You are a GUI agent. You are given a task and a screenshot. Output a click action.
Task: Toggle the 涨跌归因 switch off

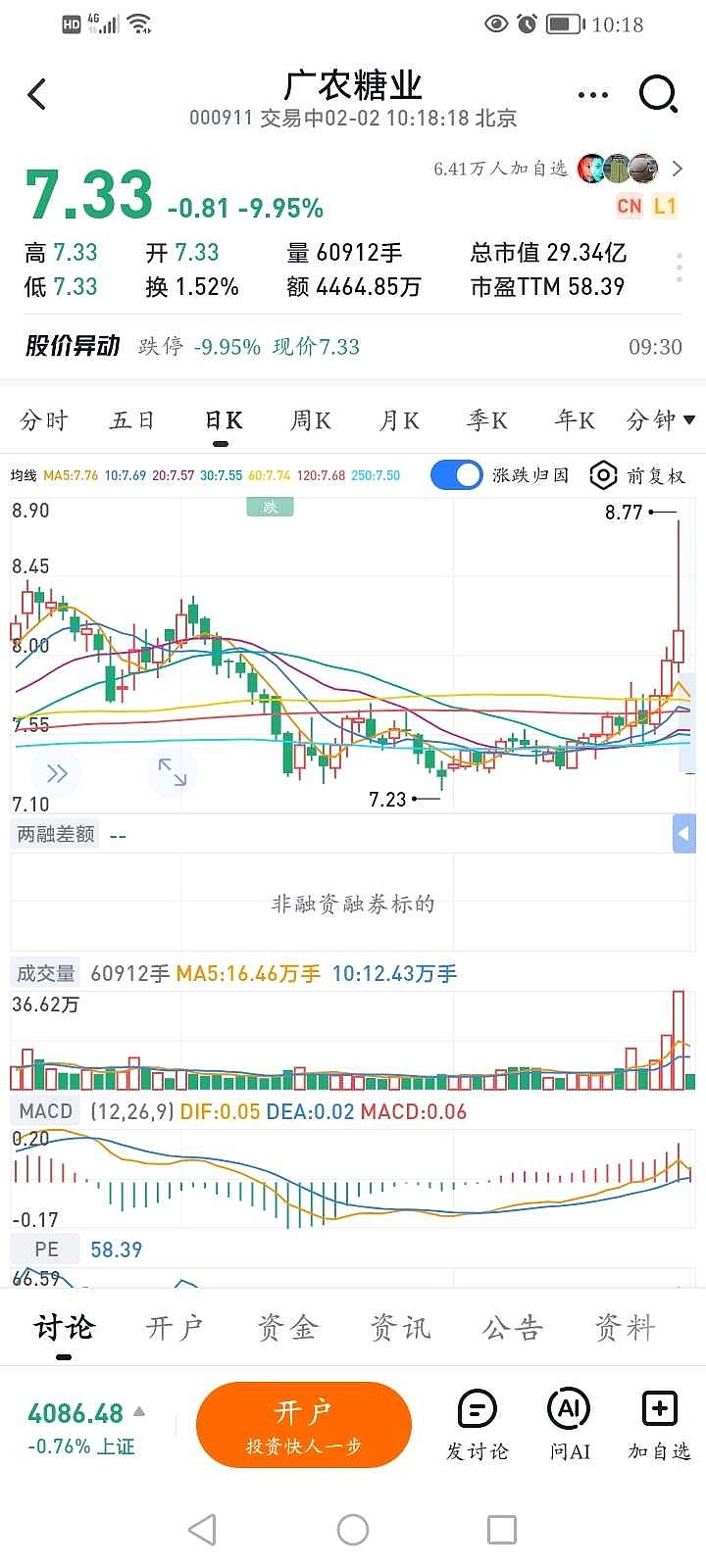(455, 474)
